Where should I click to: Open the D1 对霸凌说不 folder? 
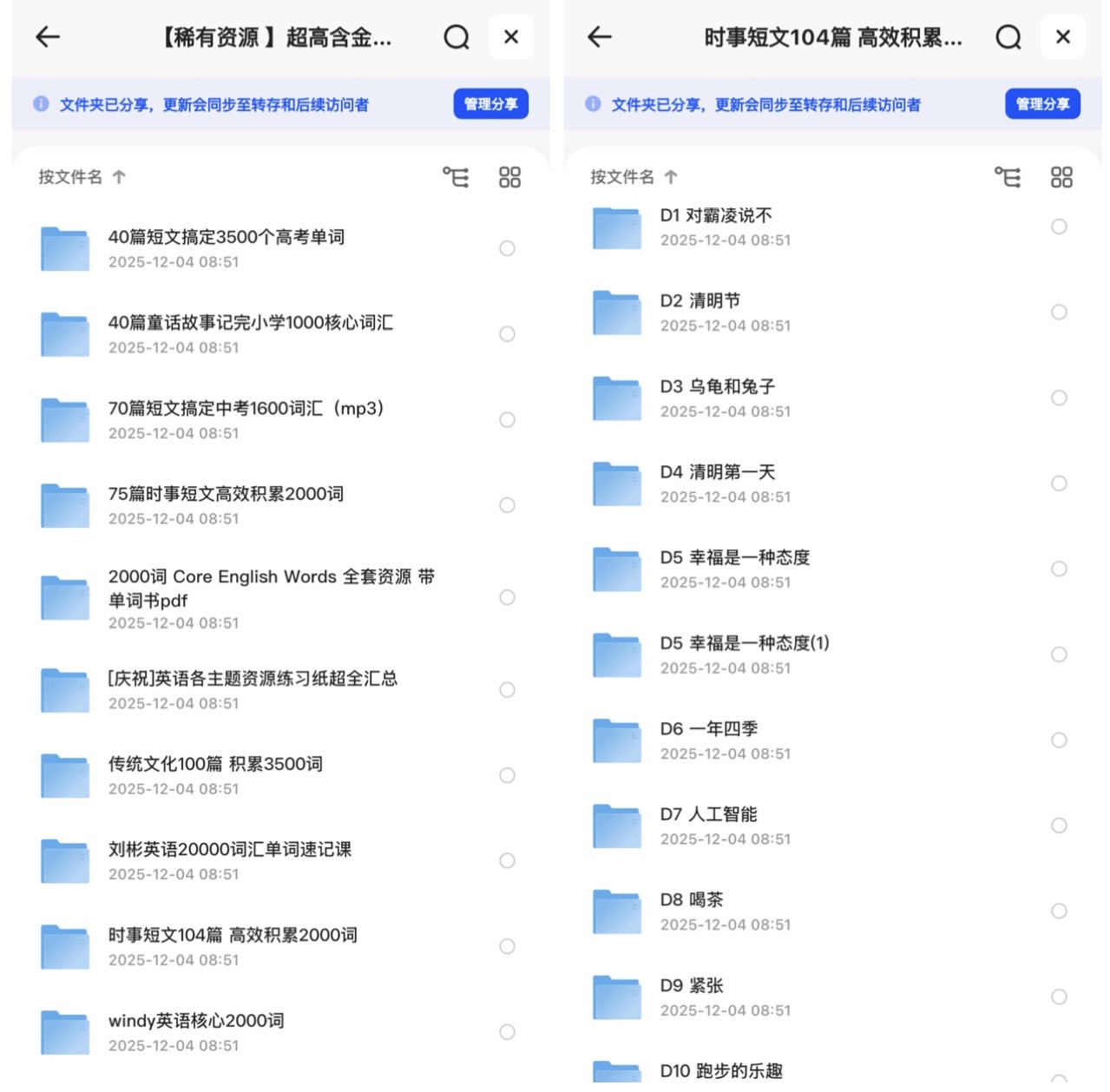pyautogui.click(x=715, y=216)
